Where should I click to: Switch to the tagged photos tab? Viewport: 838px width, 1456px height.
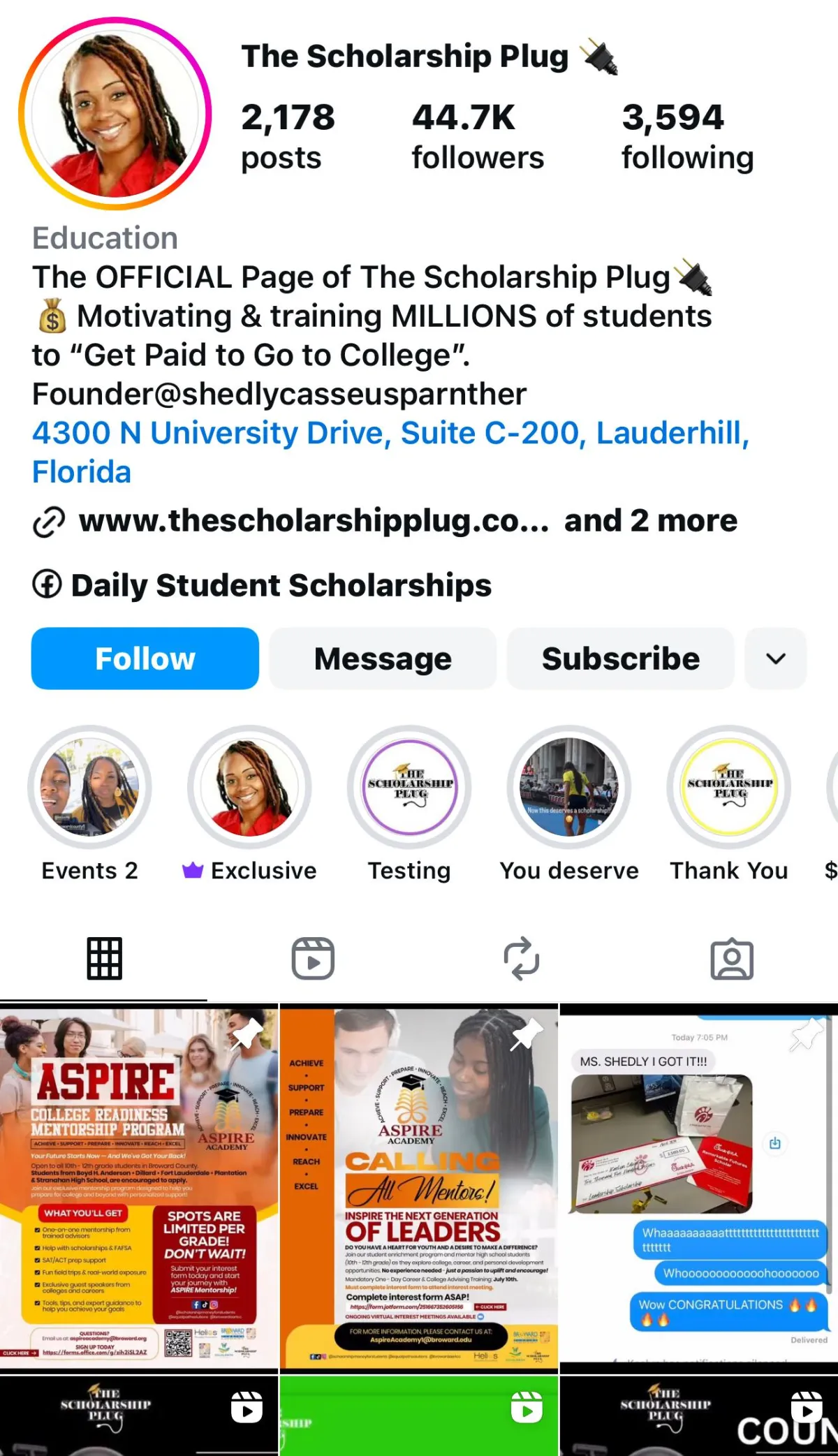(x=732, y=959)
